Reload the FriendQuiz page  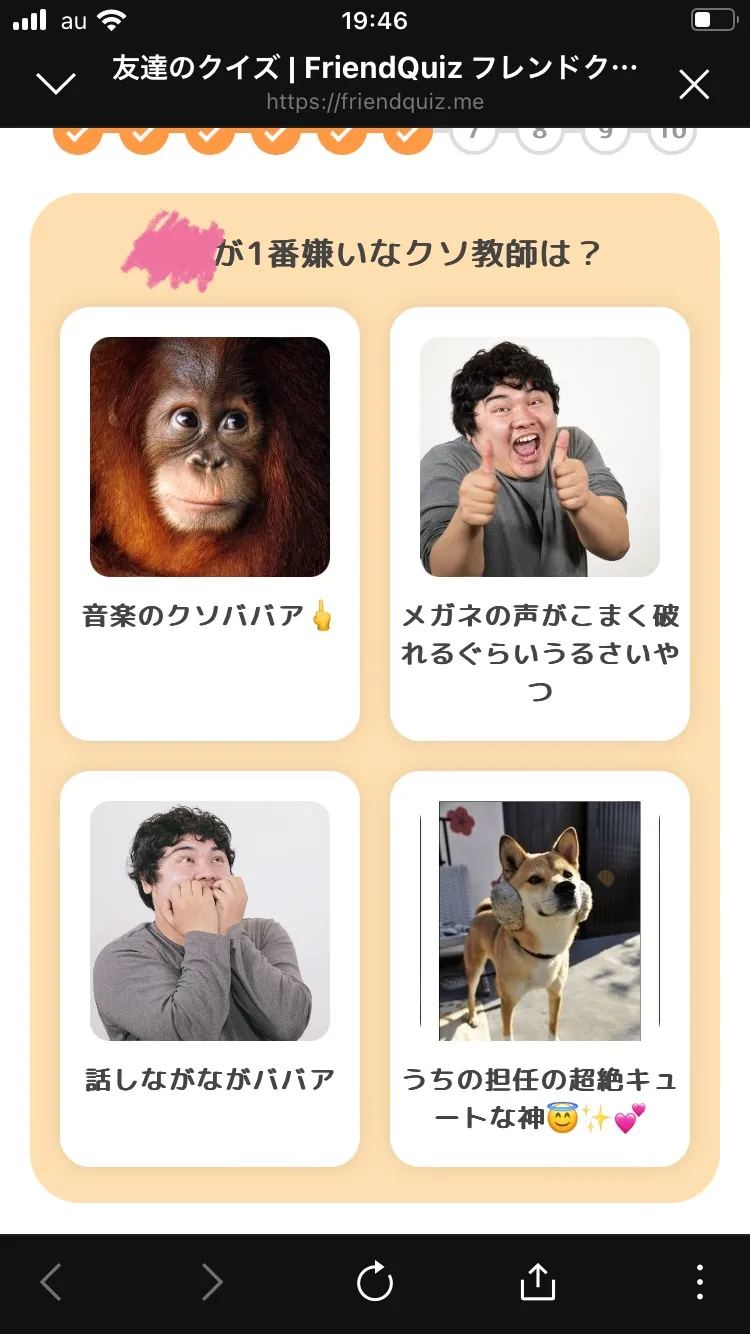coord(375,1281)
